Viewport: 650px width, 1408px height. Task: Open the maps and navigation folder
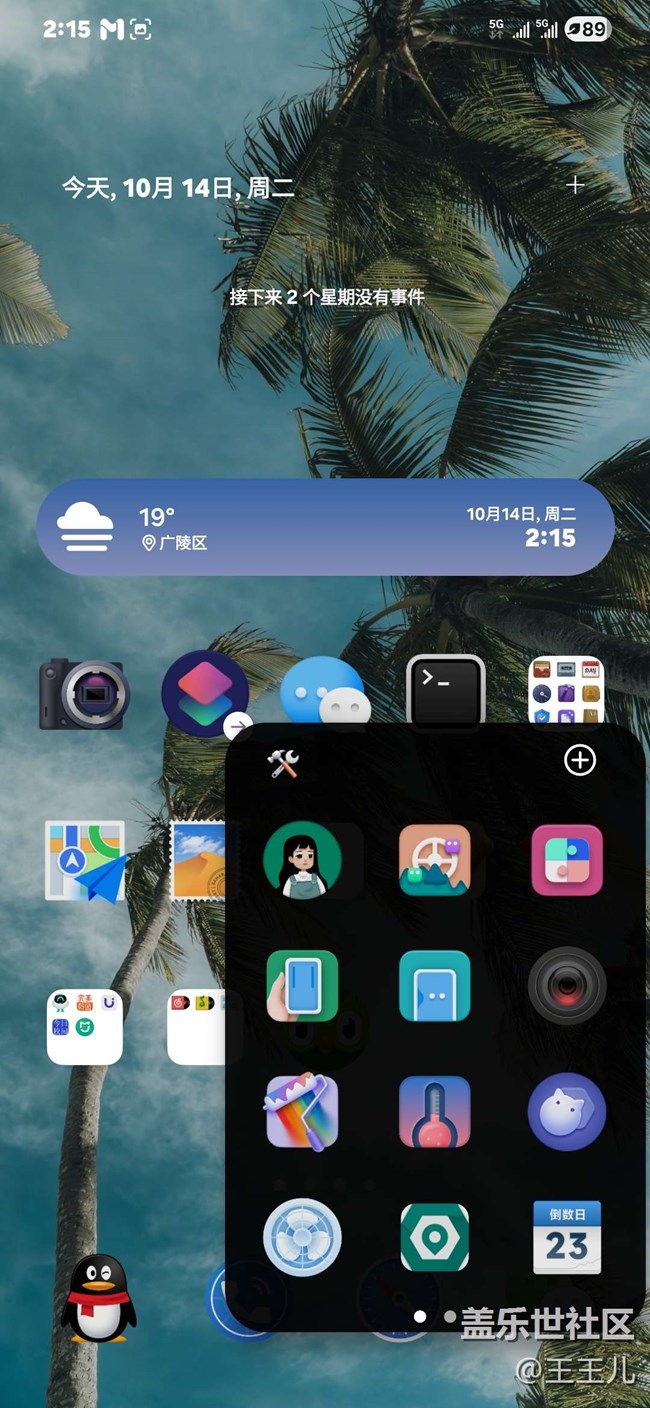86,861
